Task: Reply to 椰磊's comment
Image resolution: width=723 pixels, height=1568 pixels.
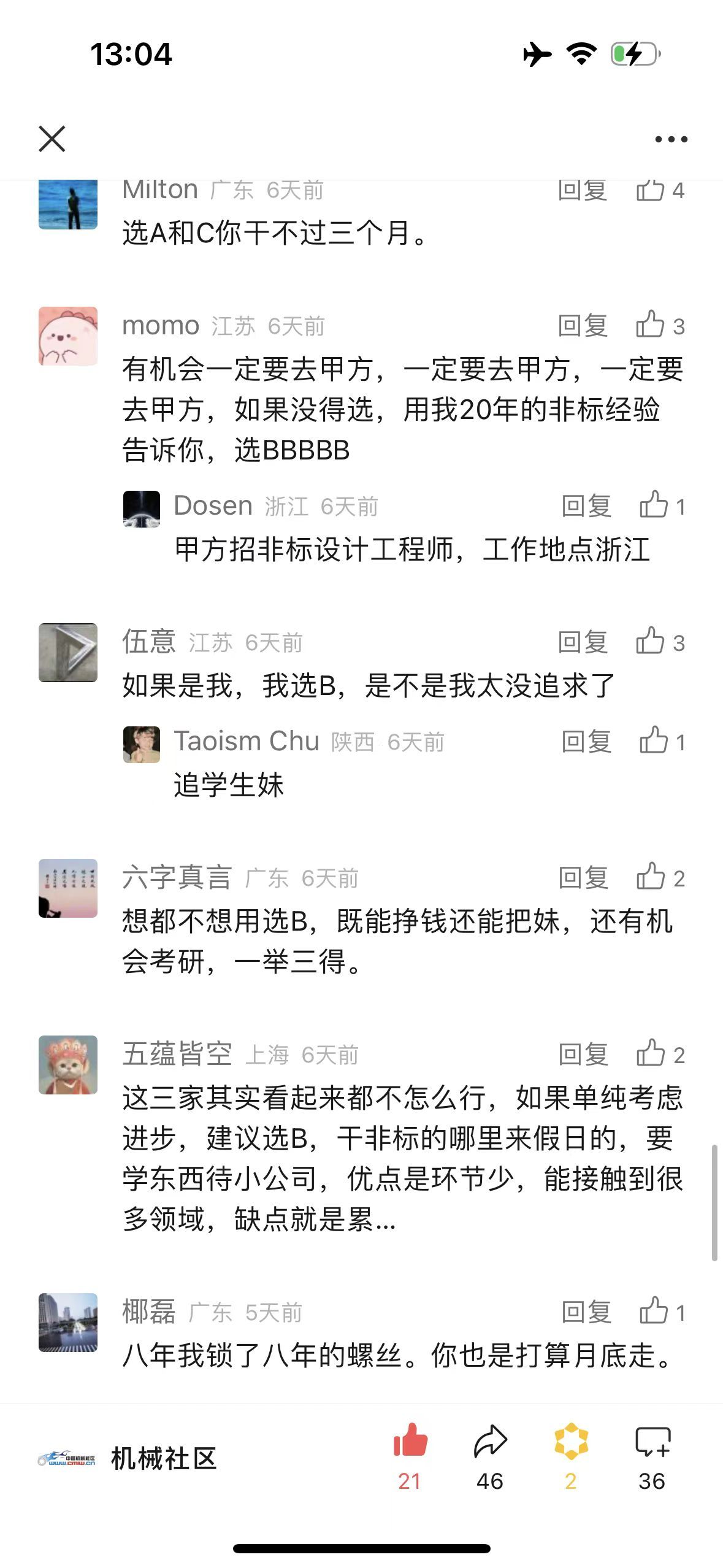Action: 586,1312
